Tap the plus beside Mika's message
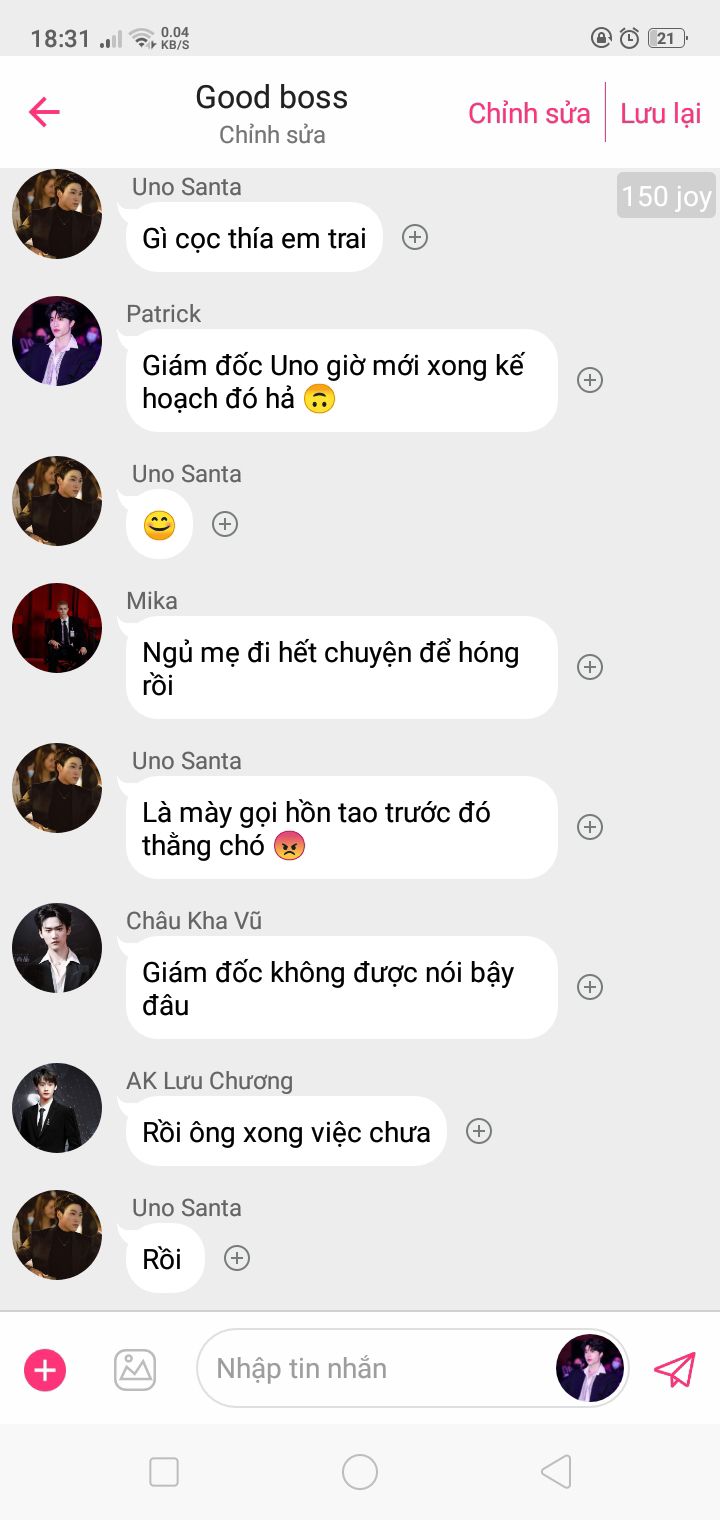The width and height of the screenshot is (720, 1520). click(x=591, y=667)
